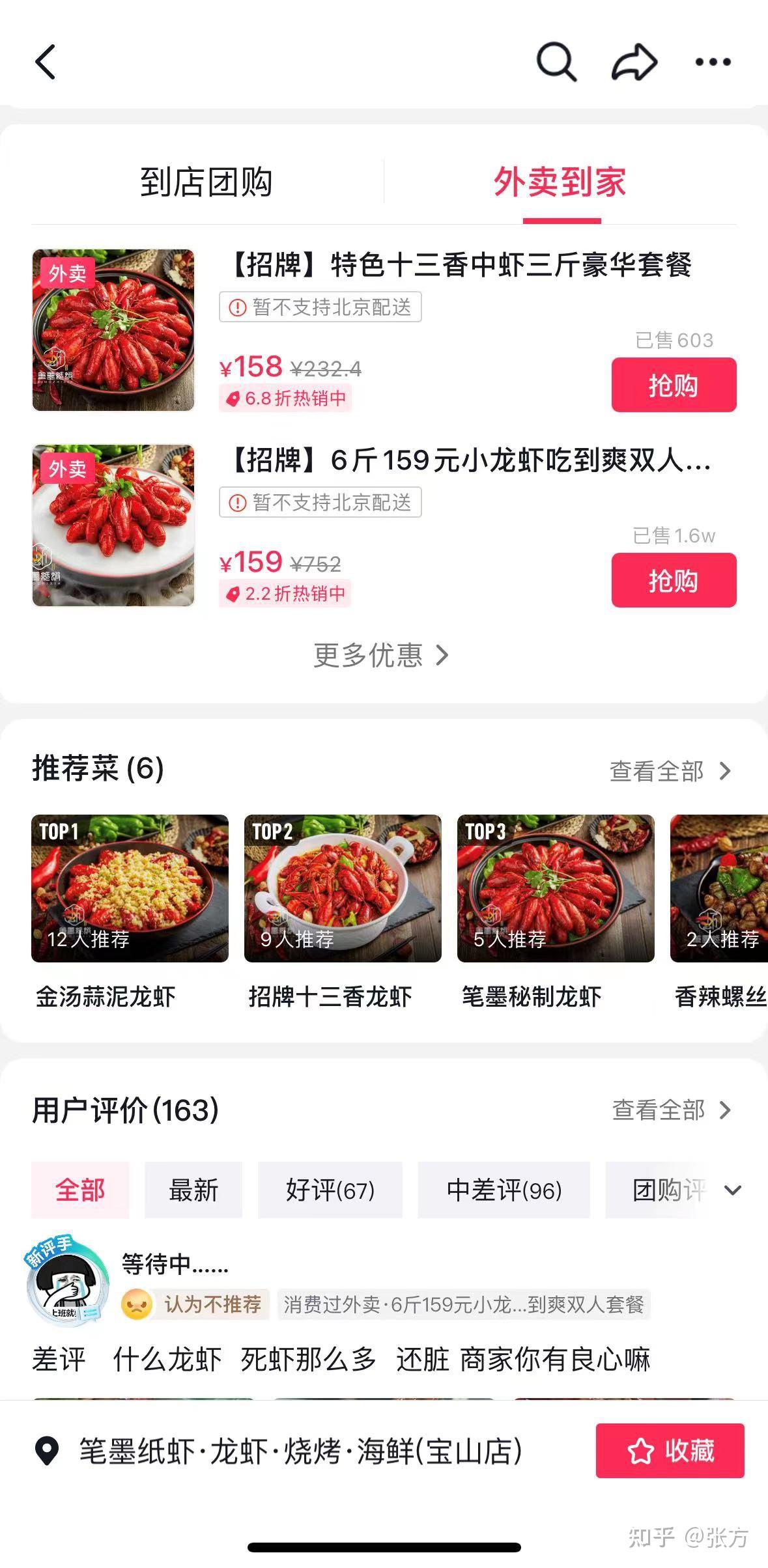View all 163 user reviews
The height and width of the screenshot is (1568, 768).
click(671, 1110)
